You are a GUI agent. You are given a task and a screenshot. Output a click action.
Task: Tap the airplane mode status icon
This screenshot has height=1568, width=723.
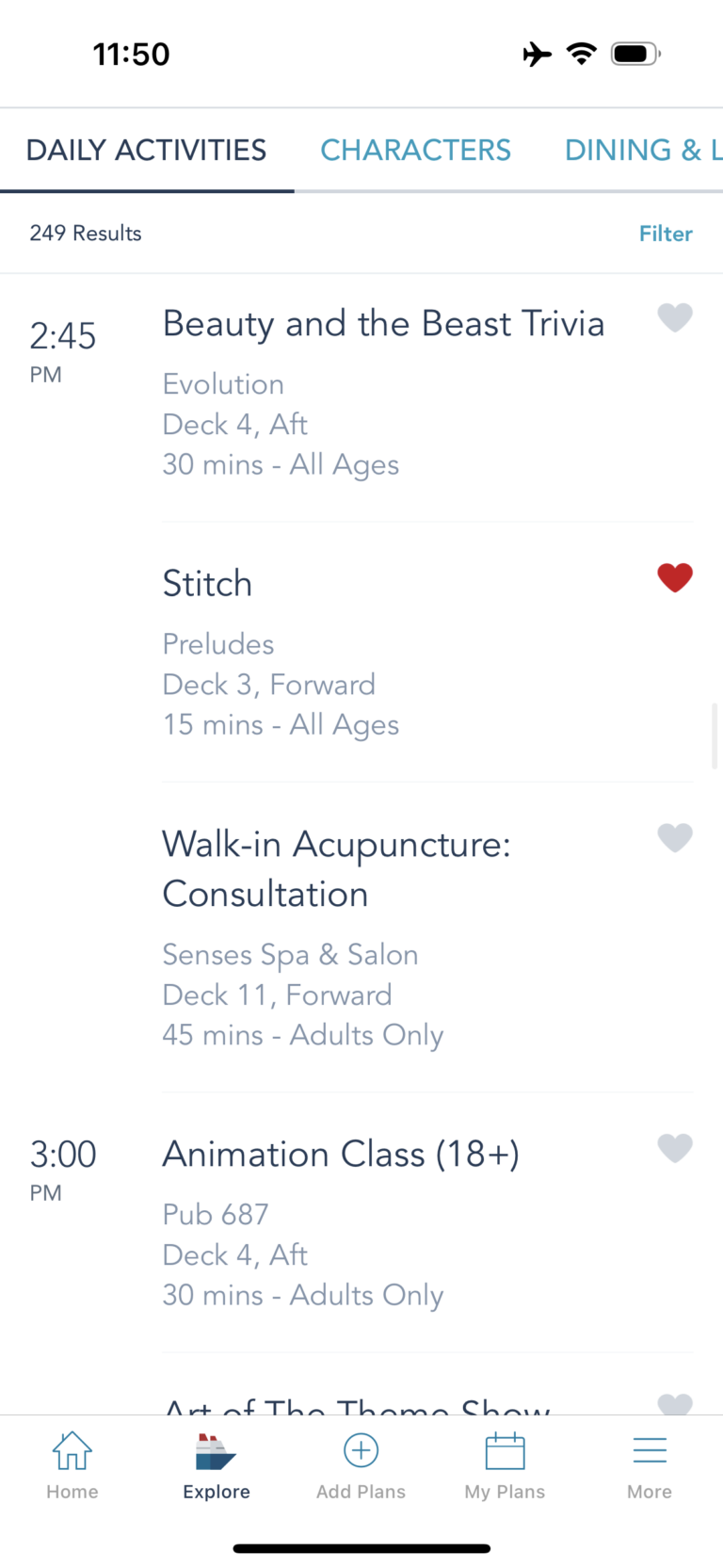click(536, 54)
